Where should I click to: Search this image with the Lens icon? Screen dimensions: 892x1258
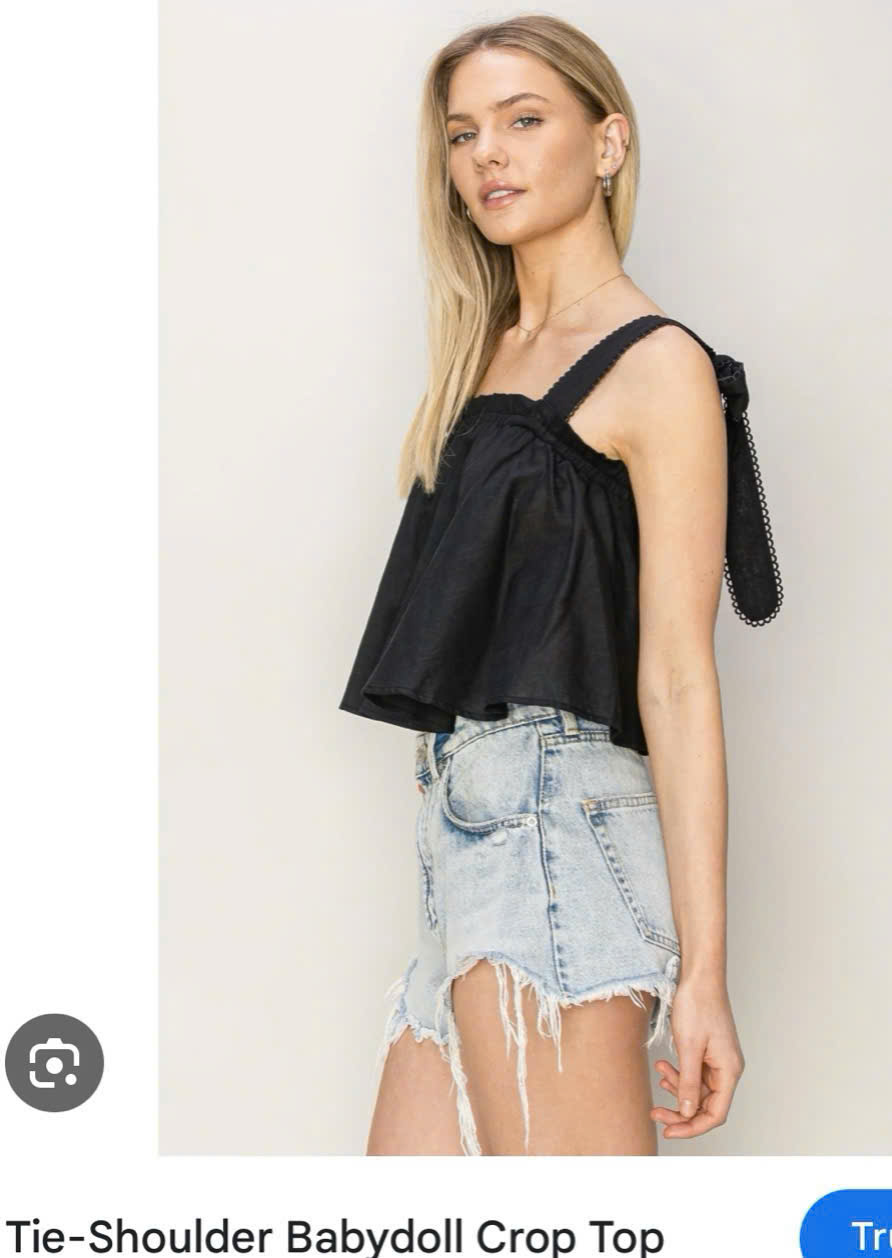pos(54,1064)
